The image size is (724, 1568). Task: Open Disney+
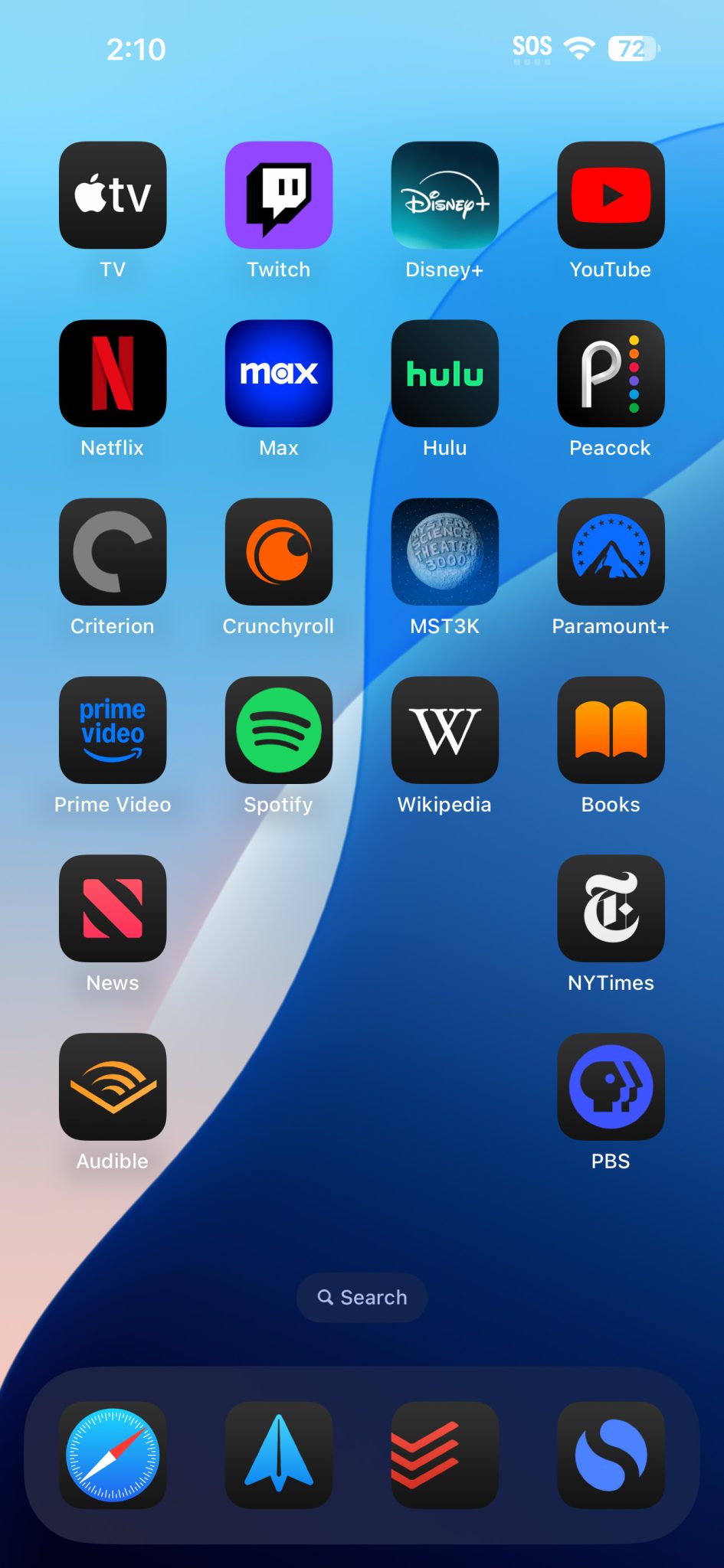(x=444, y=195)
